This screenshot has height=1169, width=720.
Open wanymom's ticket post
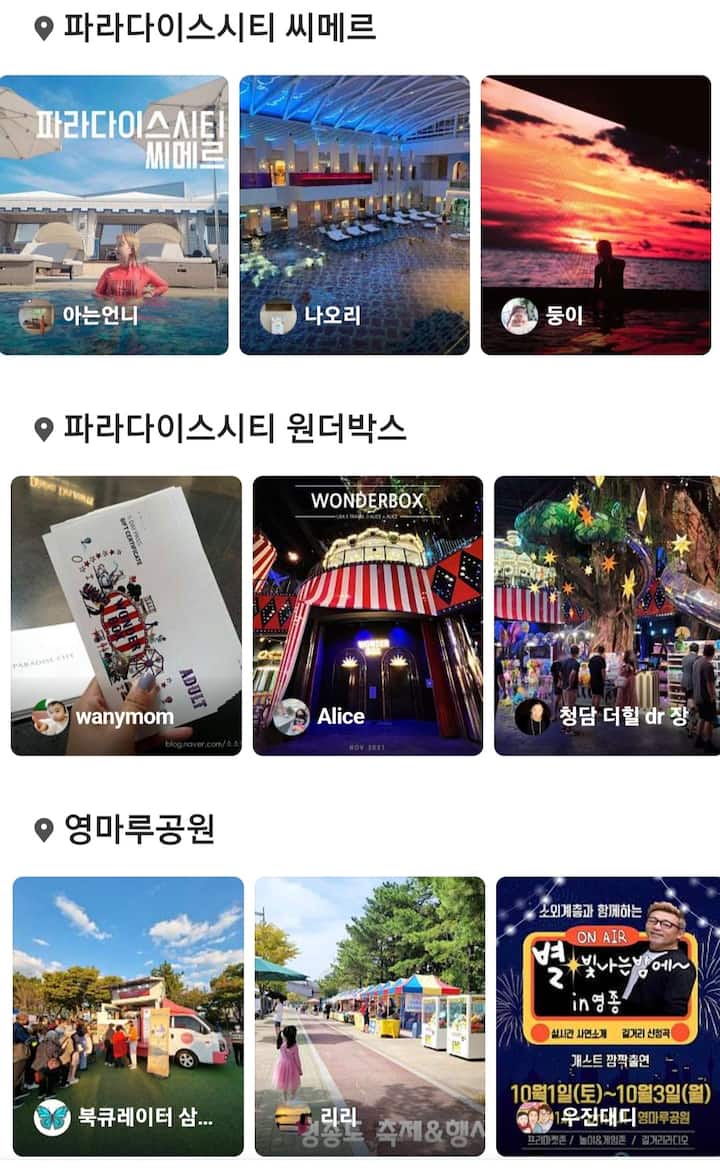126,615
